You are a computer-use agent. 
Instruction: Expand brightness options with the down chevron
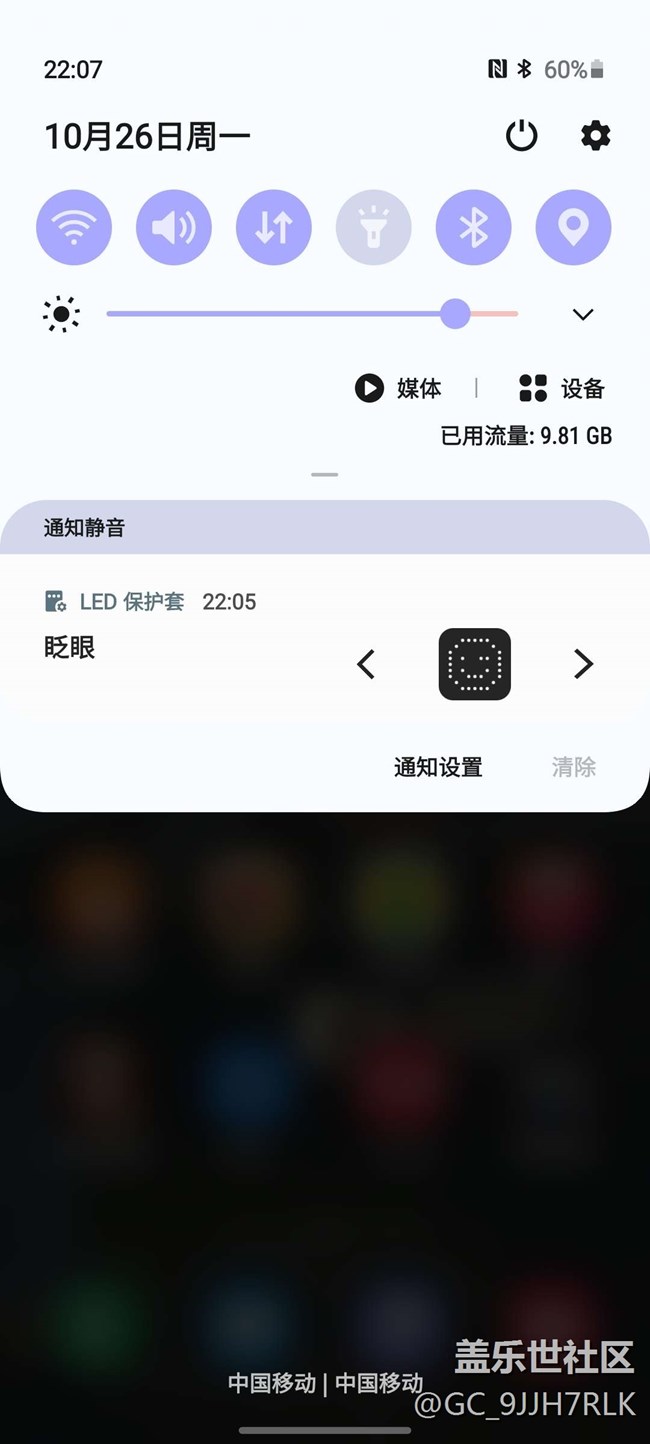pos(583,315)
